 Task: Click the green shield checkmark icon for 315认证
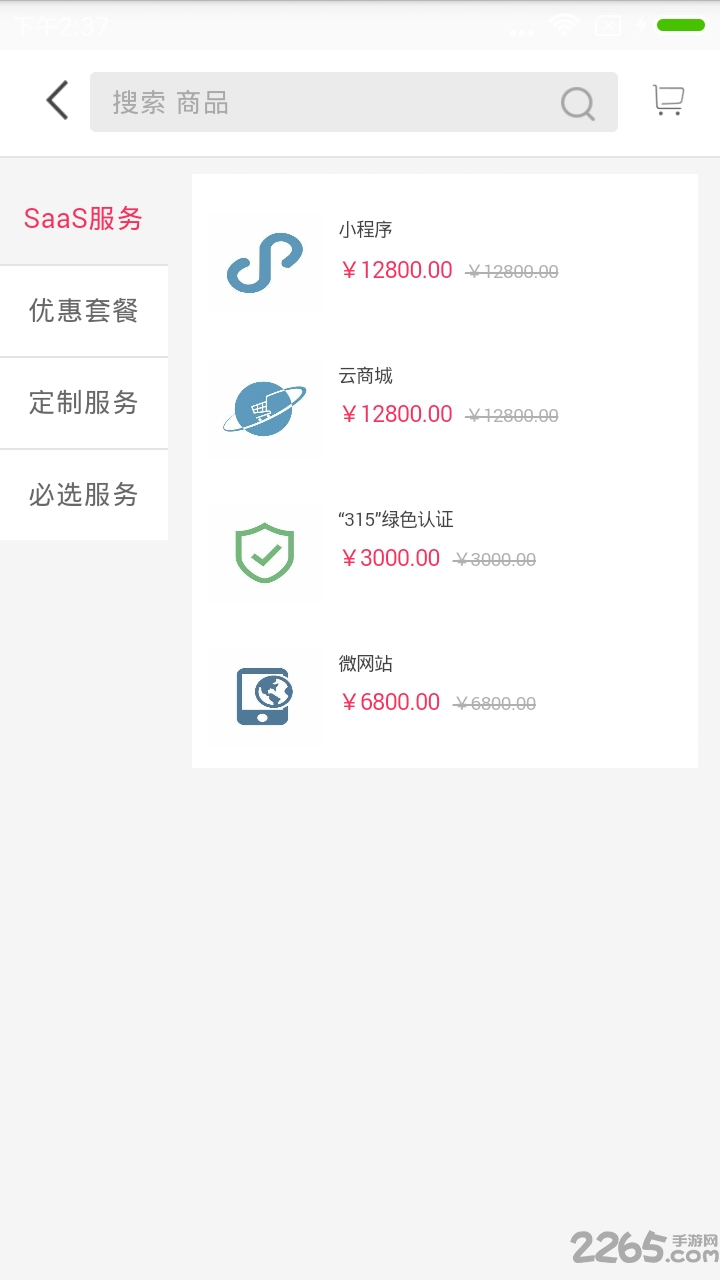pos(263,552)
